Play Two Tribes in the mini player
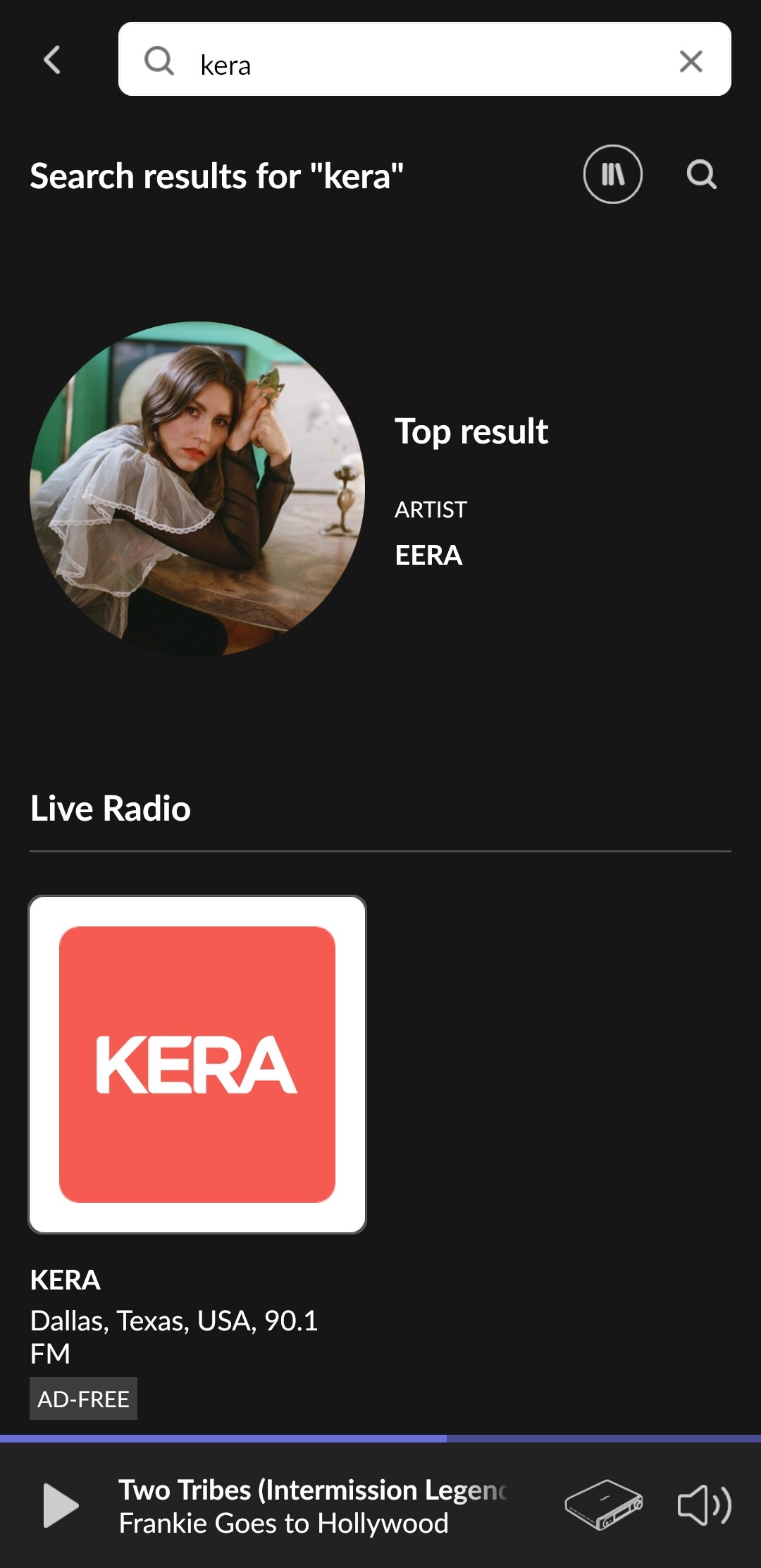The height and width of the screenshot is (1568, 761). point(61,1505)
